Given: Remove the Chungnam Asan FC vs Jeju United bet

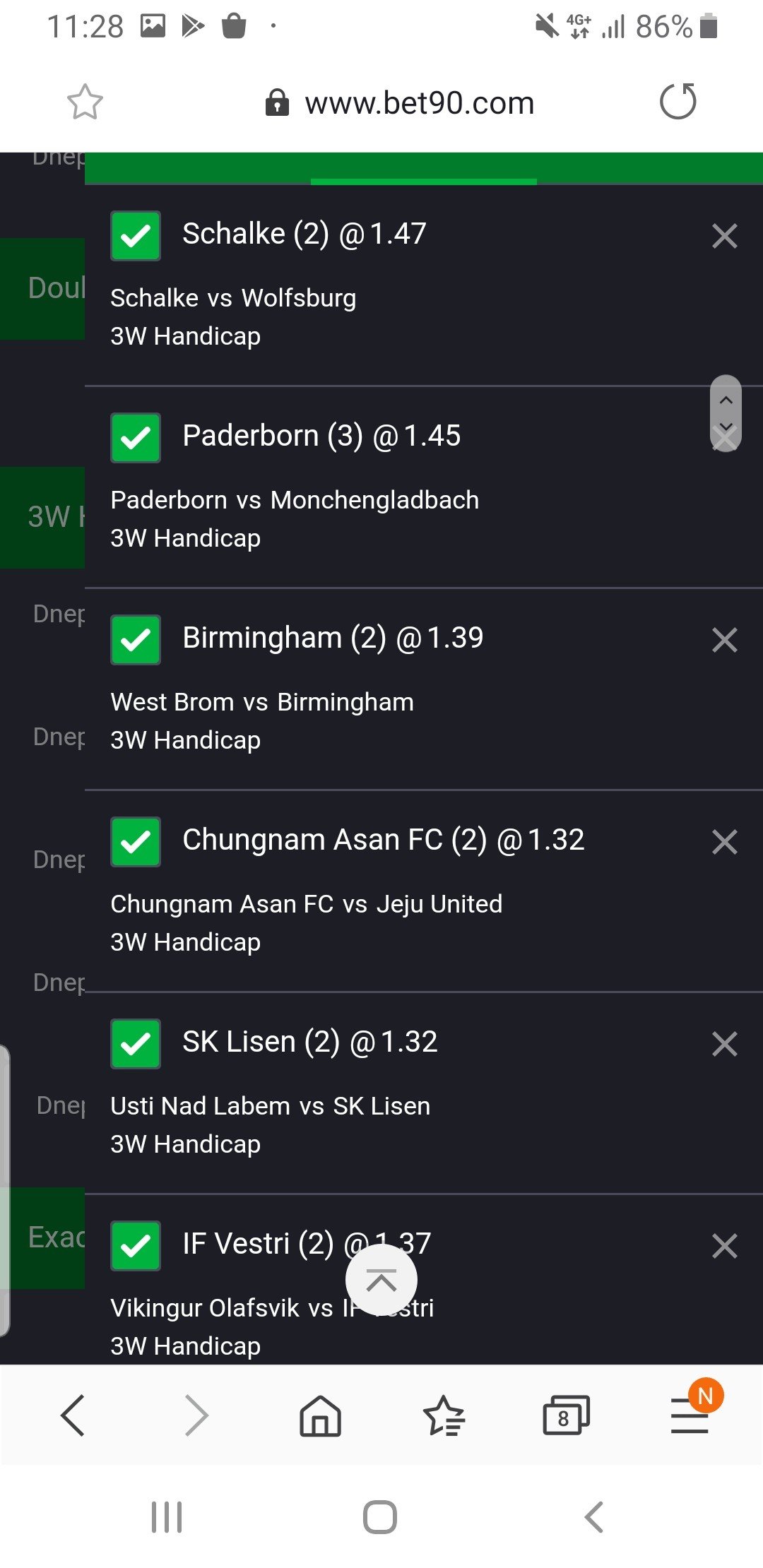Looking at the screenshot, I should pyautogui.click(x=724, y=842).
